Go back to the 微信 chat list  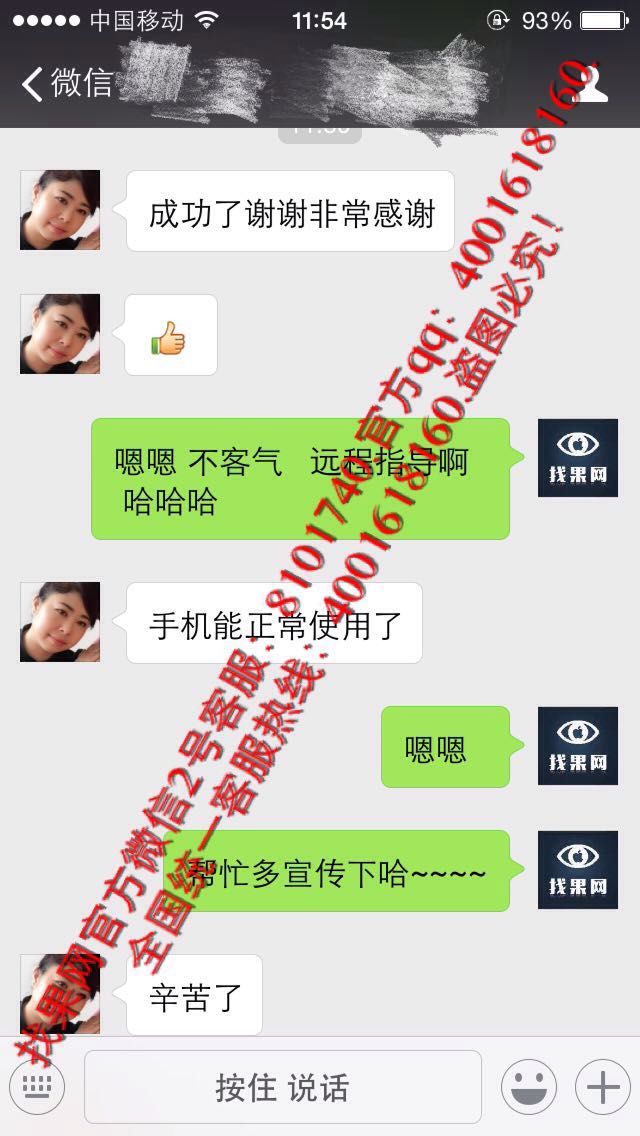tap(67, 83)
